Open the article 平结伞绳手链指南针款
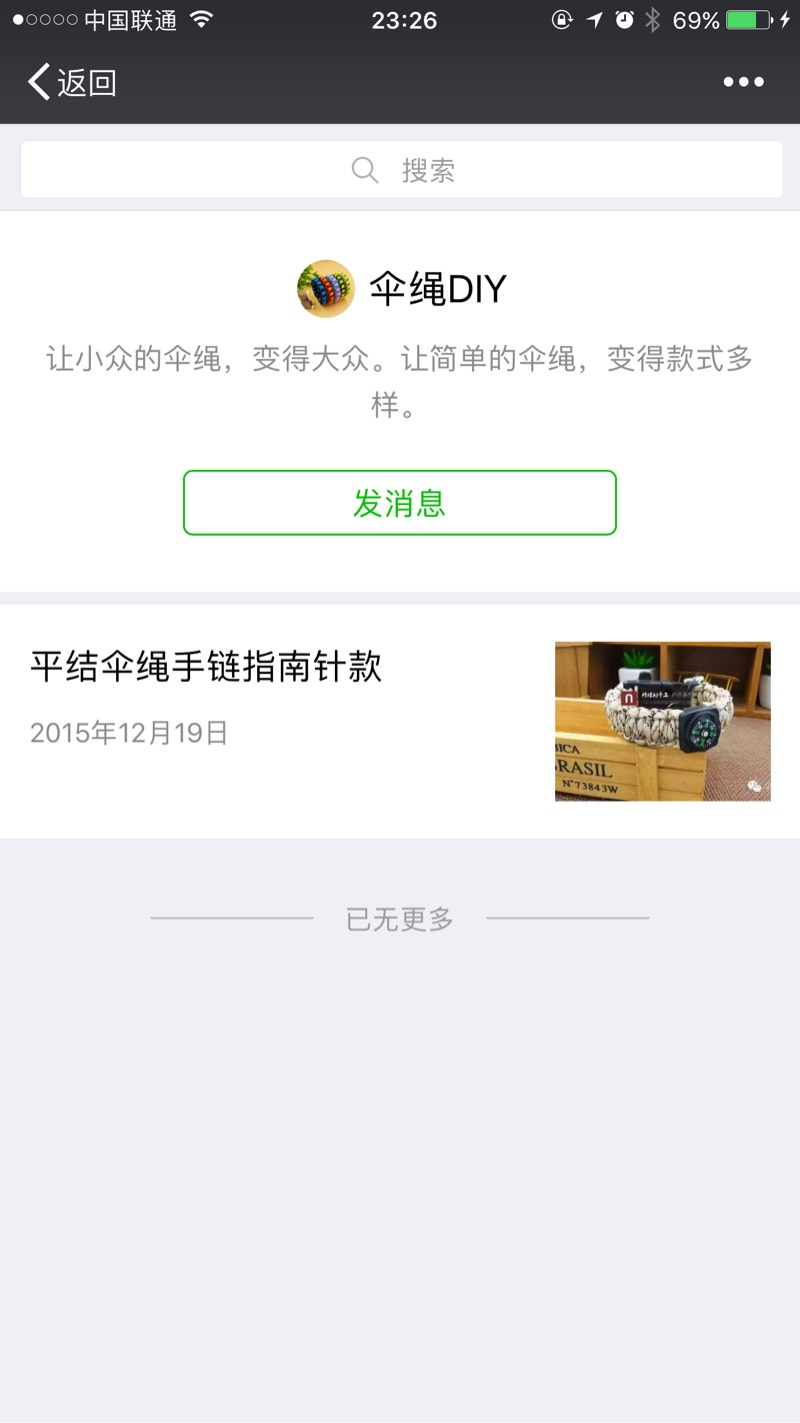Screen dimensions: 800x1423 coord(206,667)
